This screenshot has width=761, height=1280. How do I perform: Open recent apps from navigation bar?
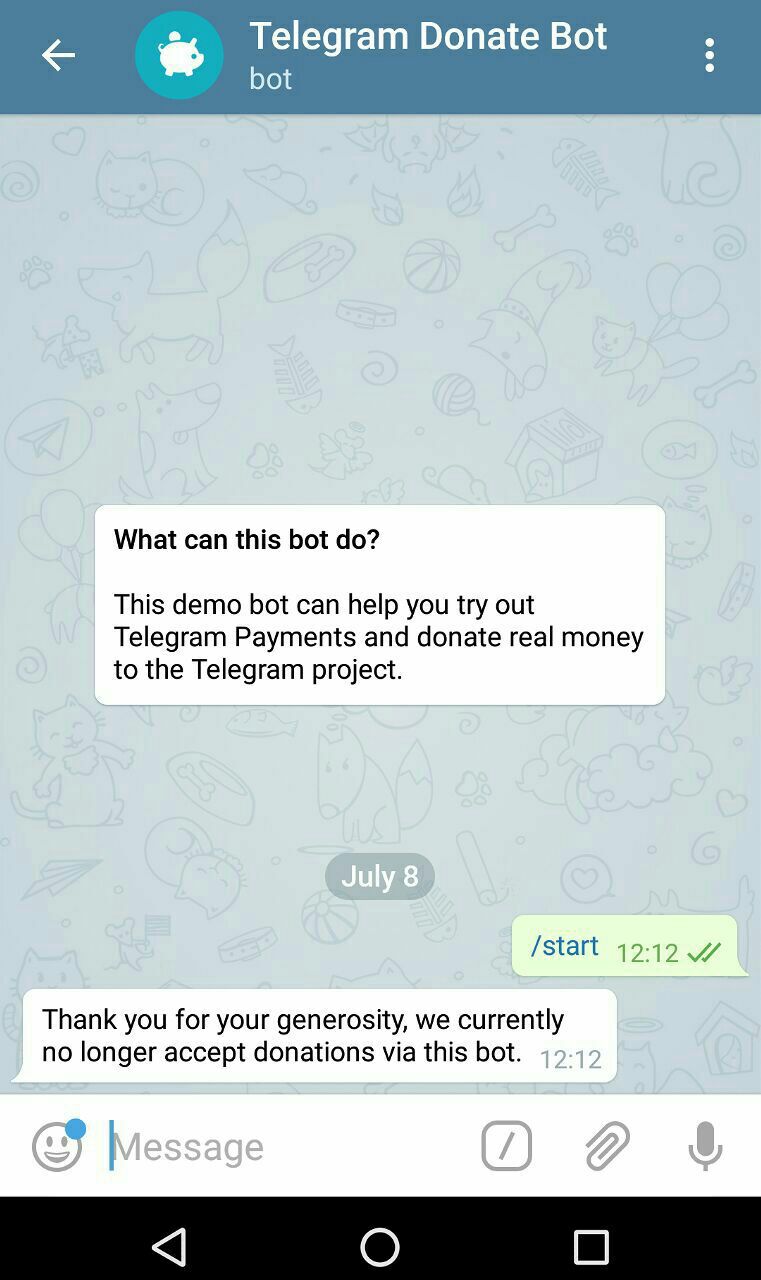point(590,1247)
